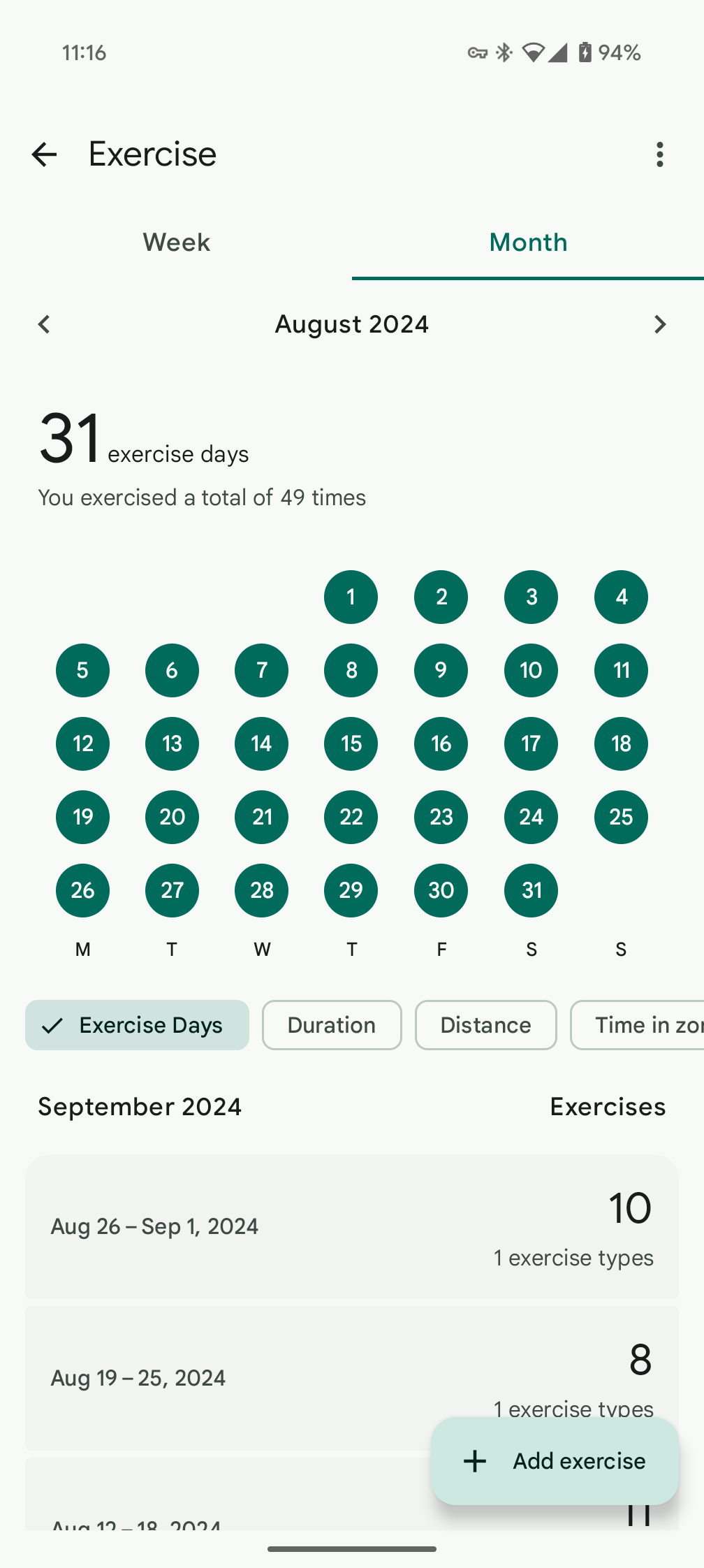Choose August 31 on the calendar
This screenshot has width=704, height=1568.
[531, 890]
